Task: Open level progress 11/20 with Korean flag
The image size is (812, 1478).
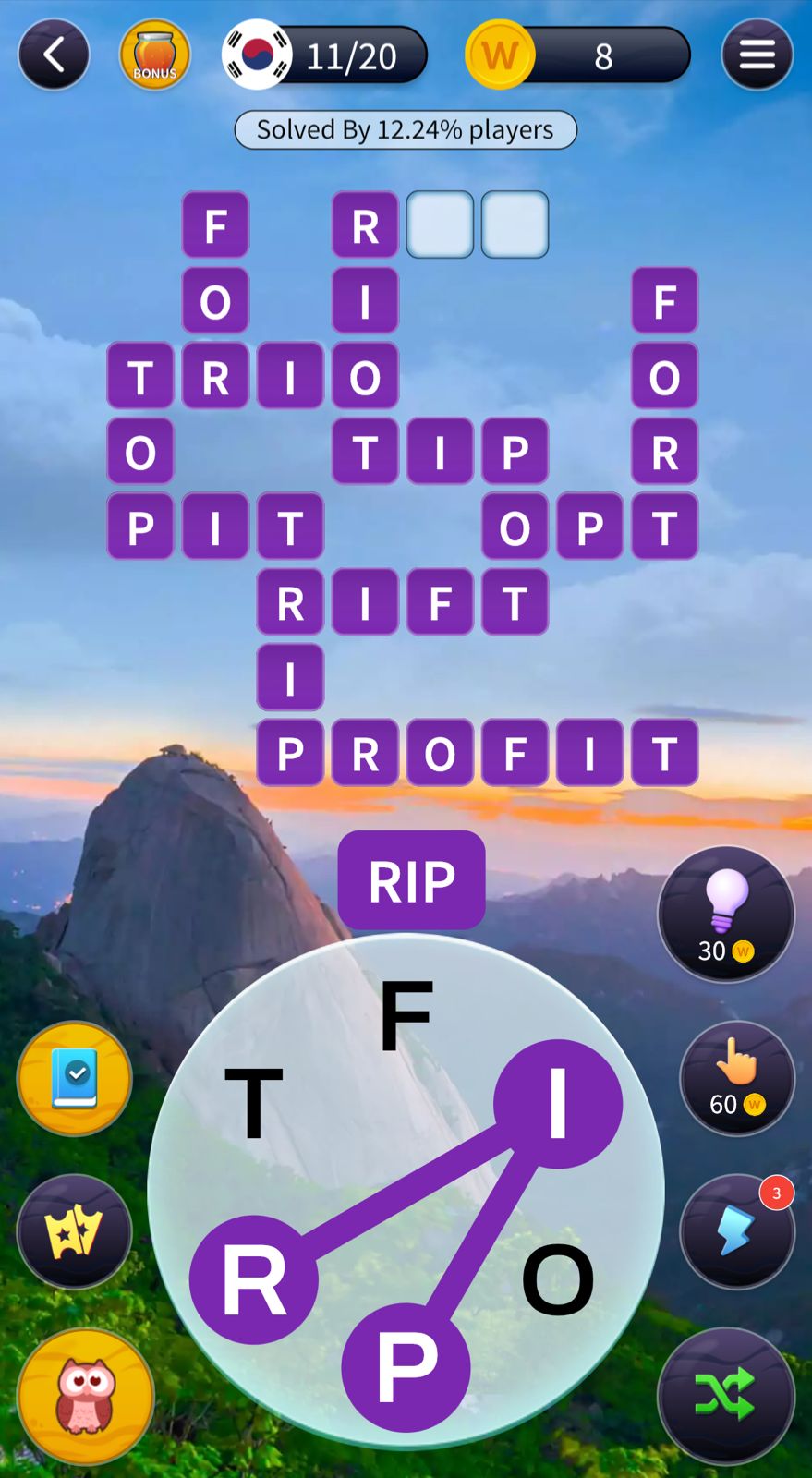Action: tap(325, 55)
